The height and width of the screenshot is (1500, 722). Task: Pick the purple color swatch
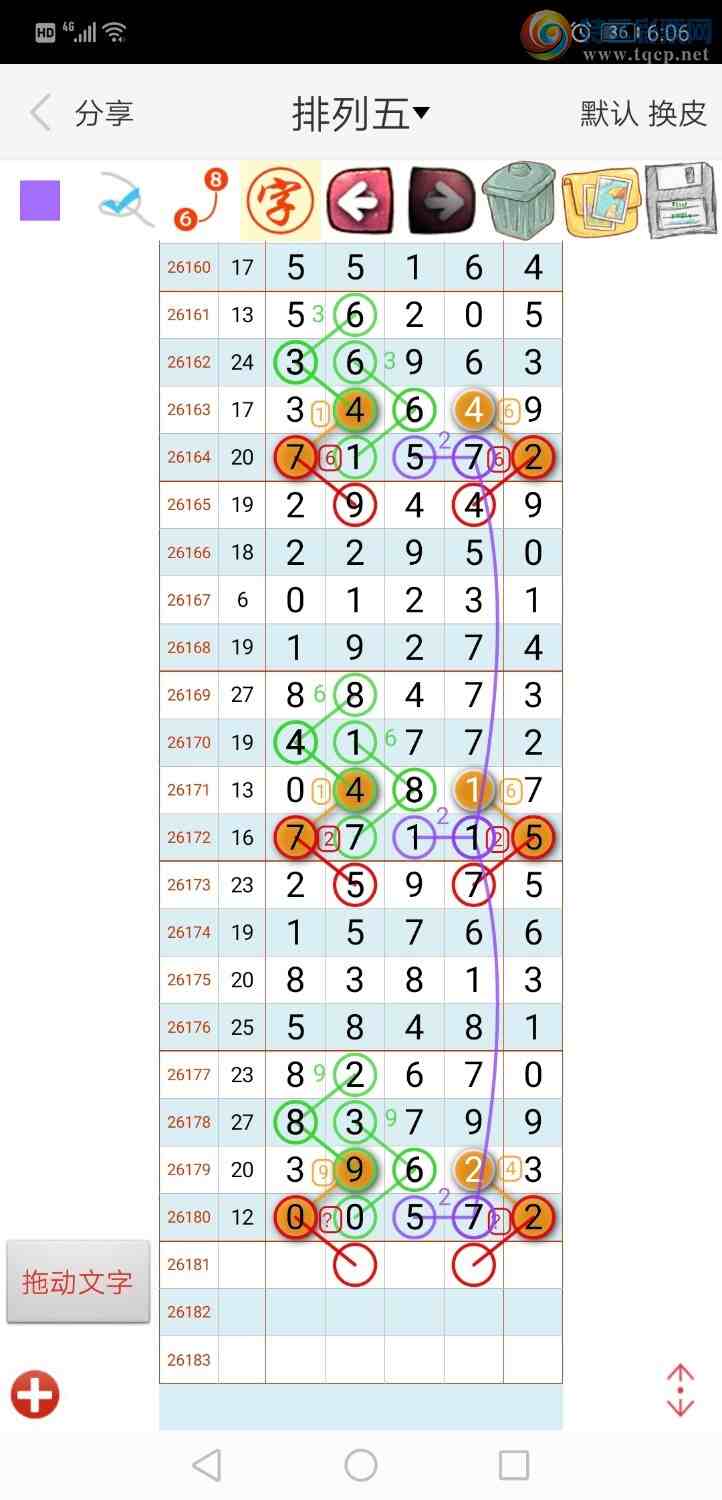[40, 200]
